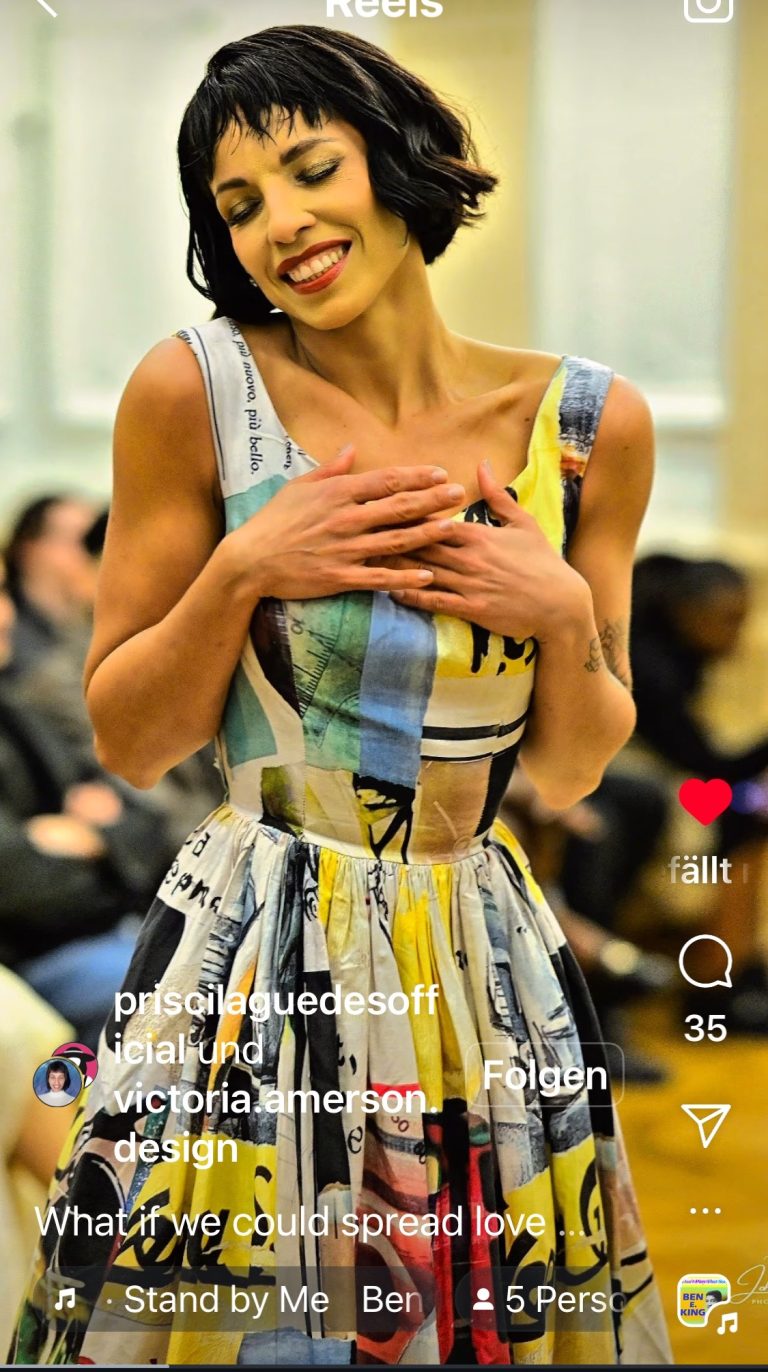Open the comments with 35 replies

pyautogui.click(x=705, y=963)
